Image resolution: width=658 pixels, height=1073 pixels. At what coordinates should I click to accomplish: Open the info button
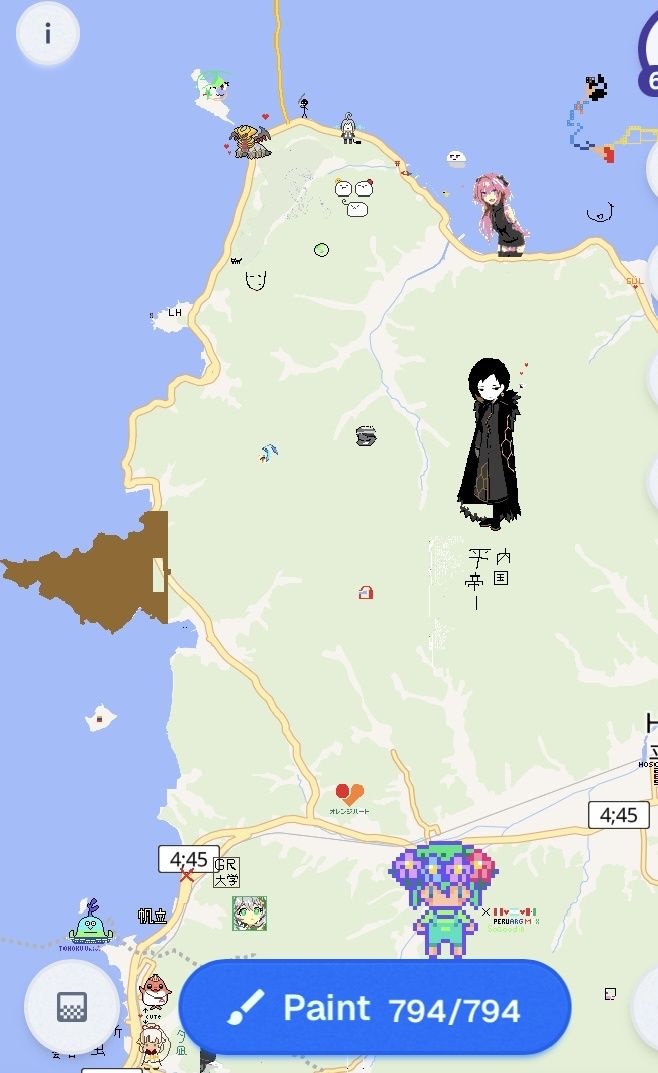click(48, 33)
